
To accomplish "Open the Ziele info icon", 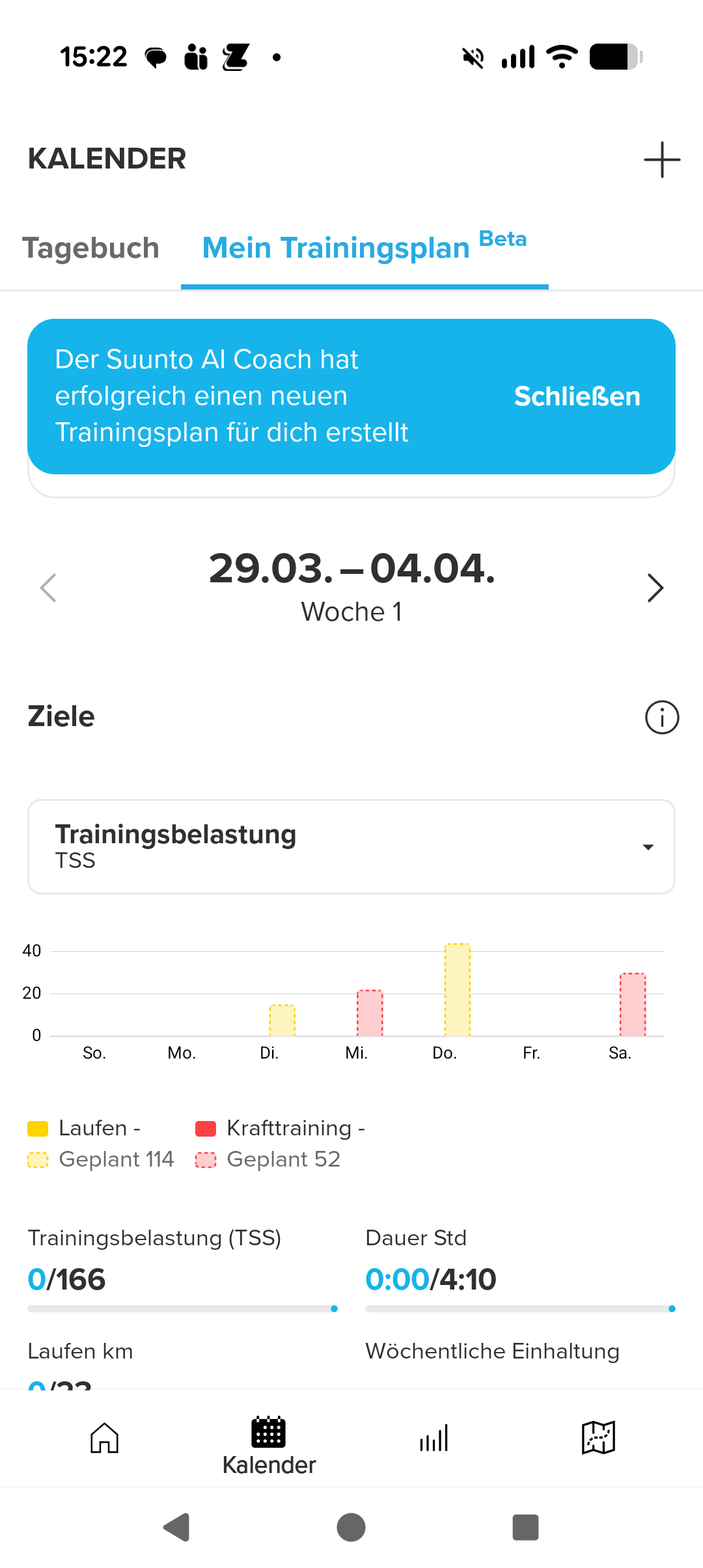I will pyautogui.click(x=661, y=718).
